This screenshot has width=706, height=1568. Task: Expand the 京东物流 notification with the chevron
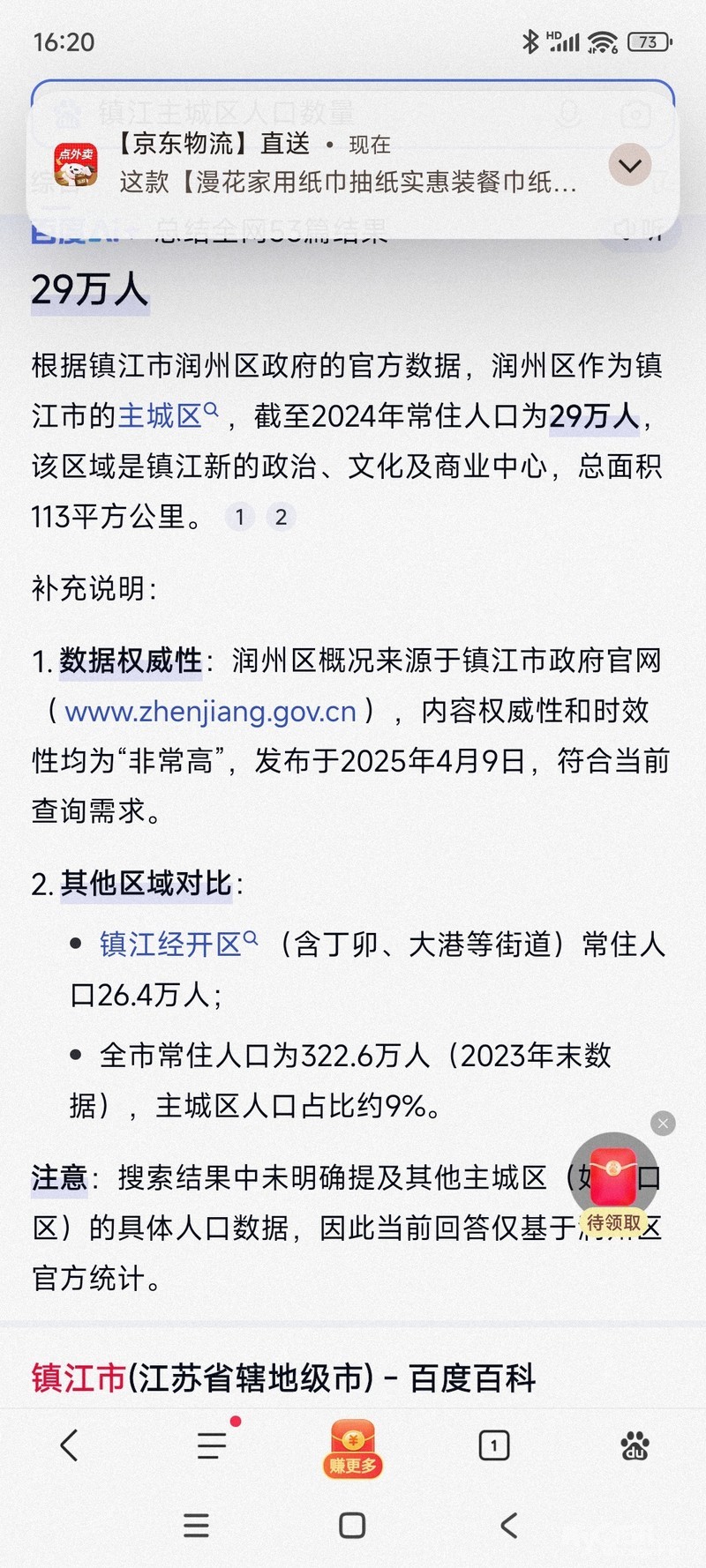pyautogui.click(x=630, y=165)
